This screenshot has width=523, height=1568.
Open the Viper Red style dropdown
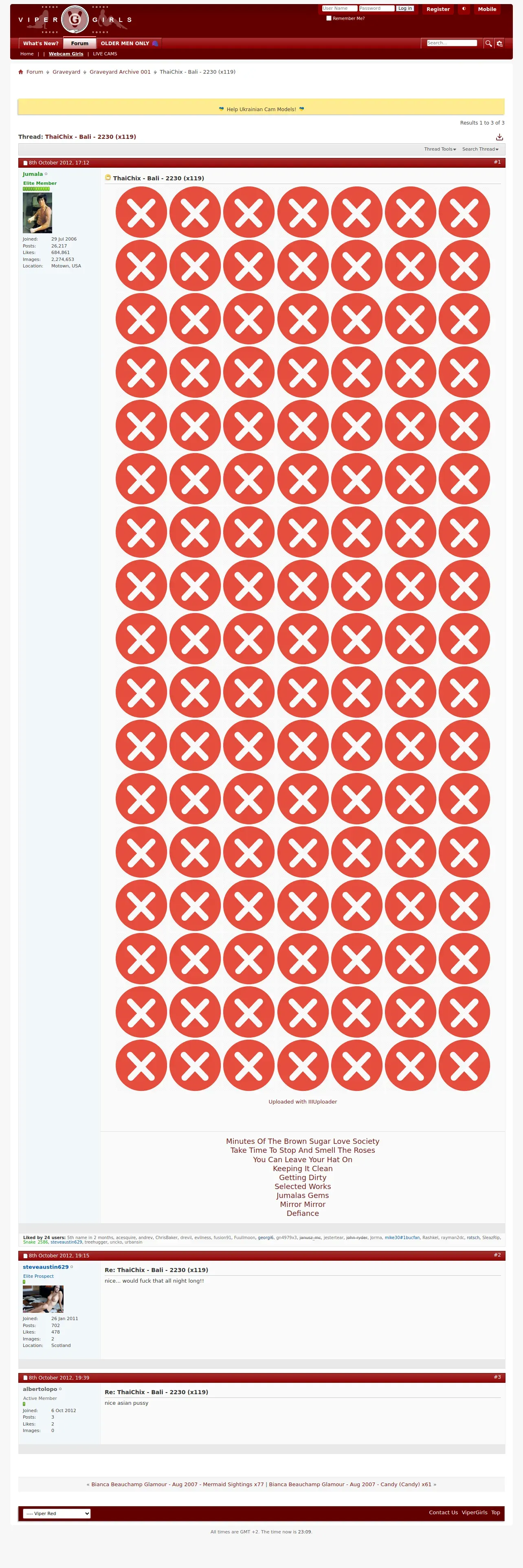[57, 1513]
